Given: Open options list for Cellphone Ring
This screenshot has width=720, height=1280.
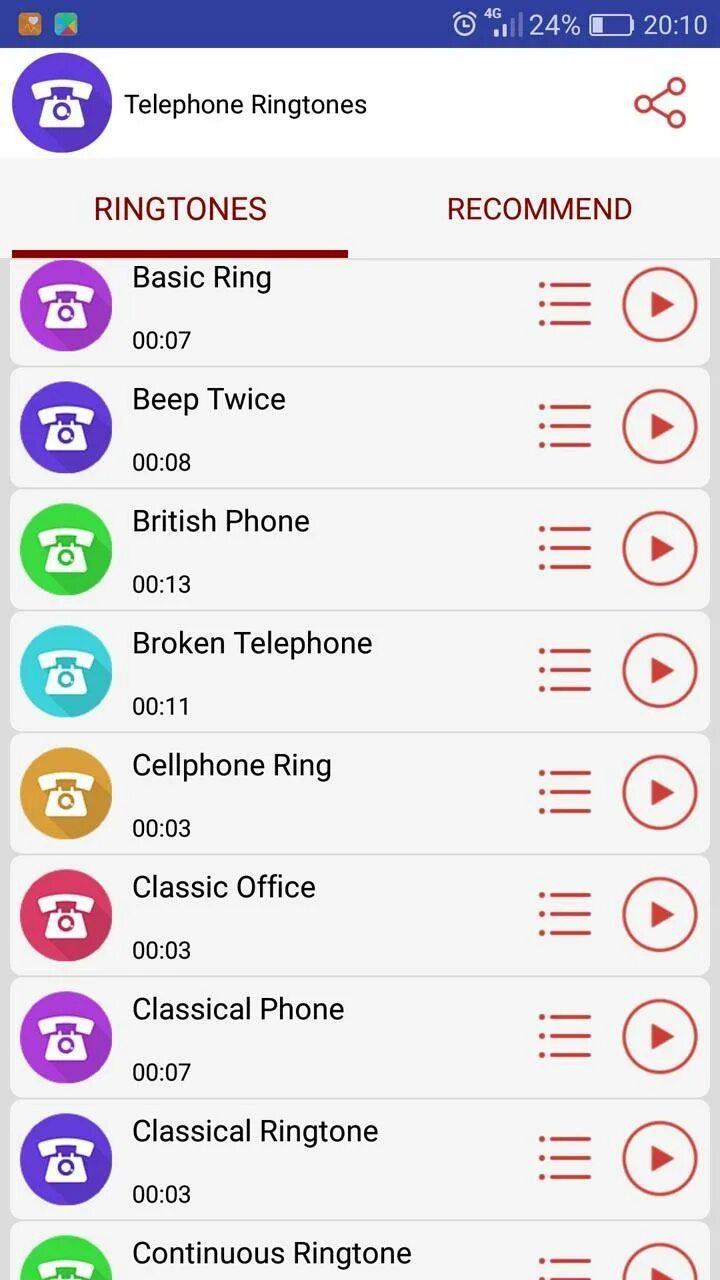Looking at the screenshot, I should 565,793.
